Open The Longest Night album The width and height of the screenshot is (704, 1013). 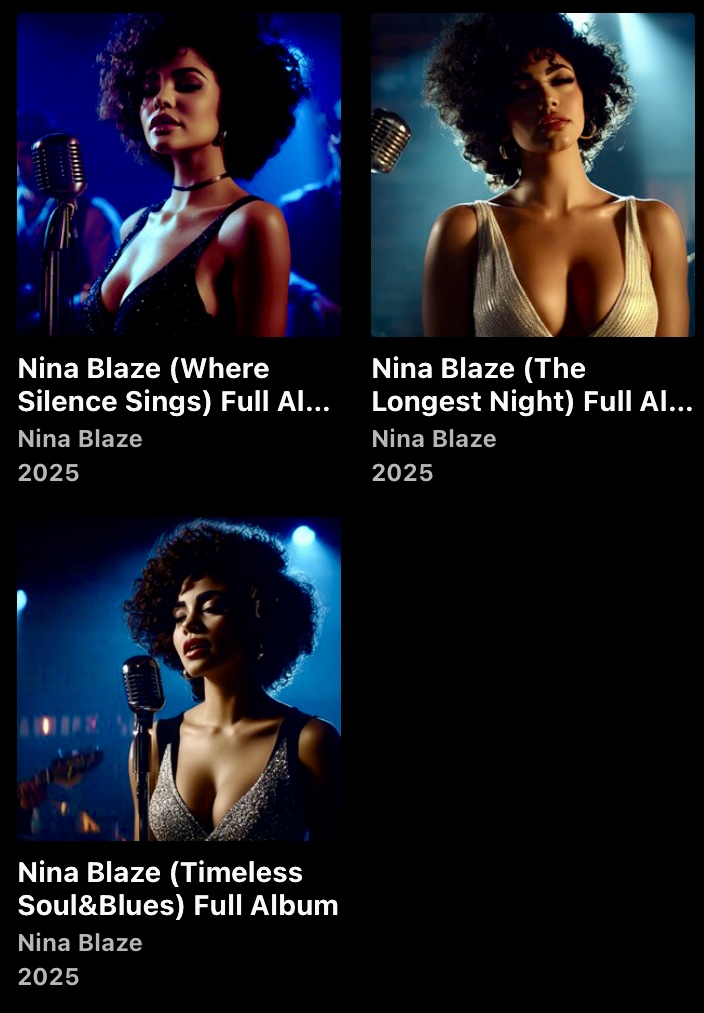click(532, 175)
